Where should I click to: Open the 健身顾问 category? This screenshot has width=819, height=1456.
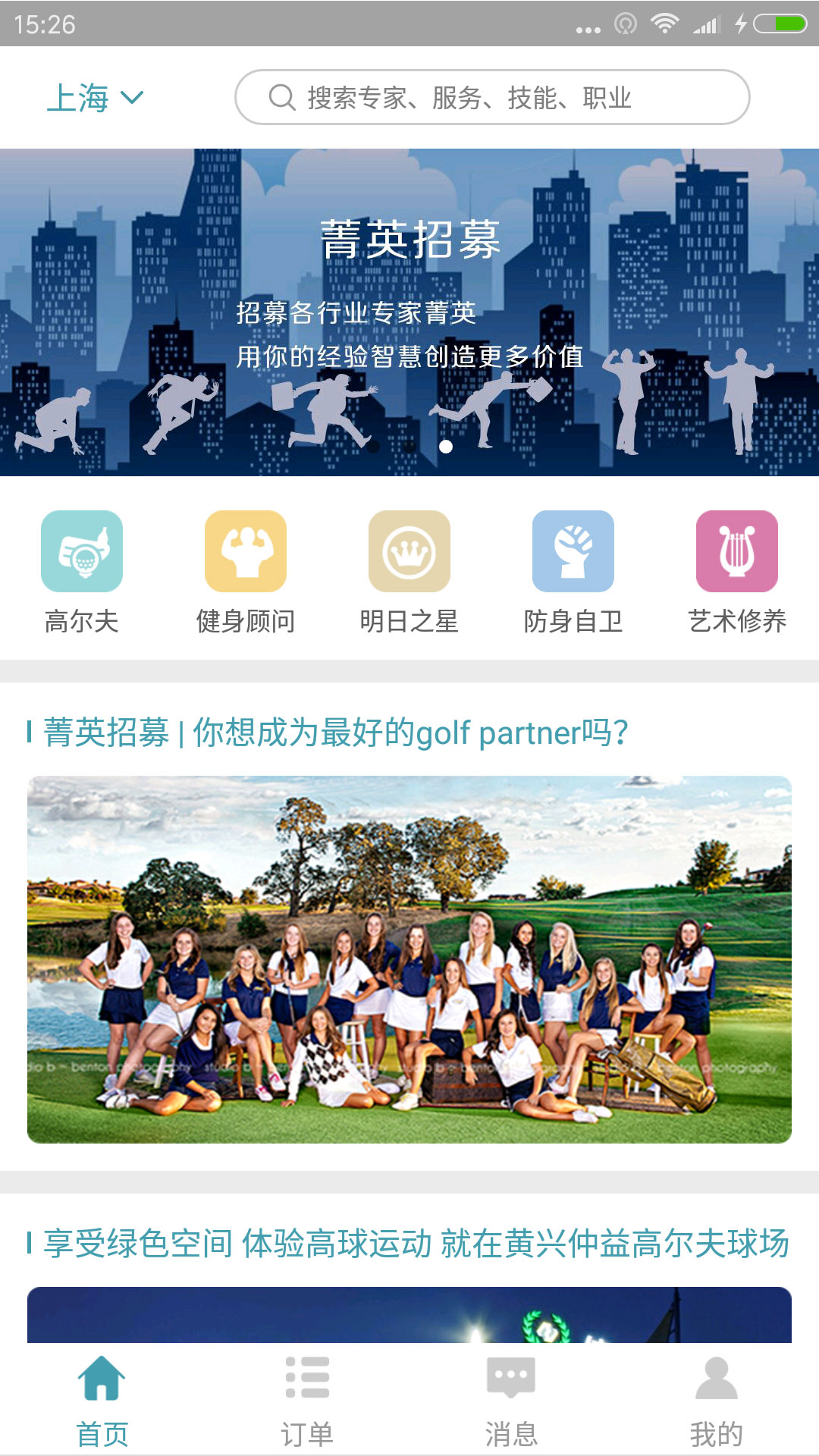[246, 572]
